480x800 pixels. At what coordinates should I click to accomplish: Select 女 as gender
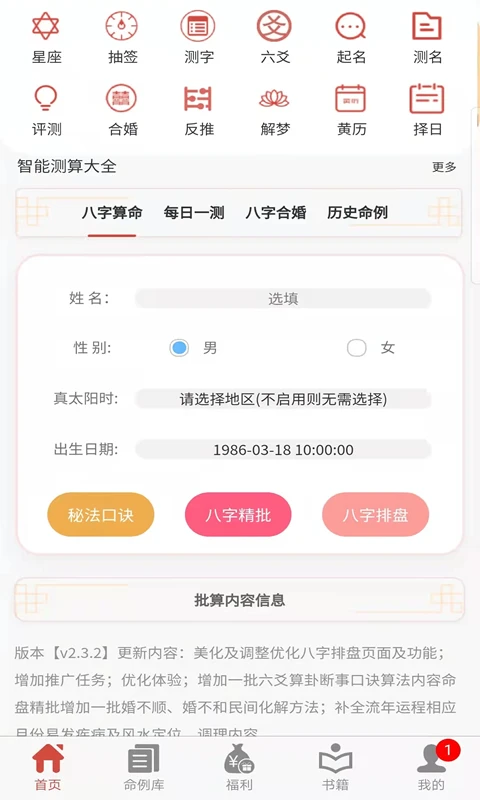pyautogui.click(x=357, y=348)
